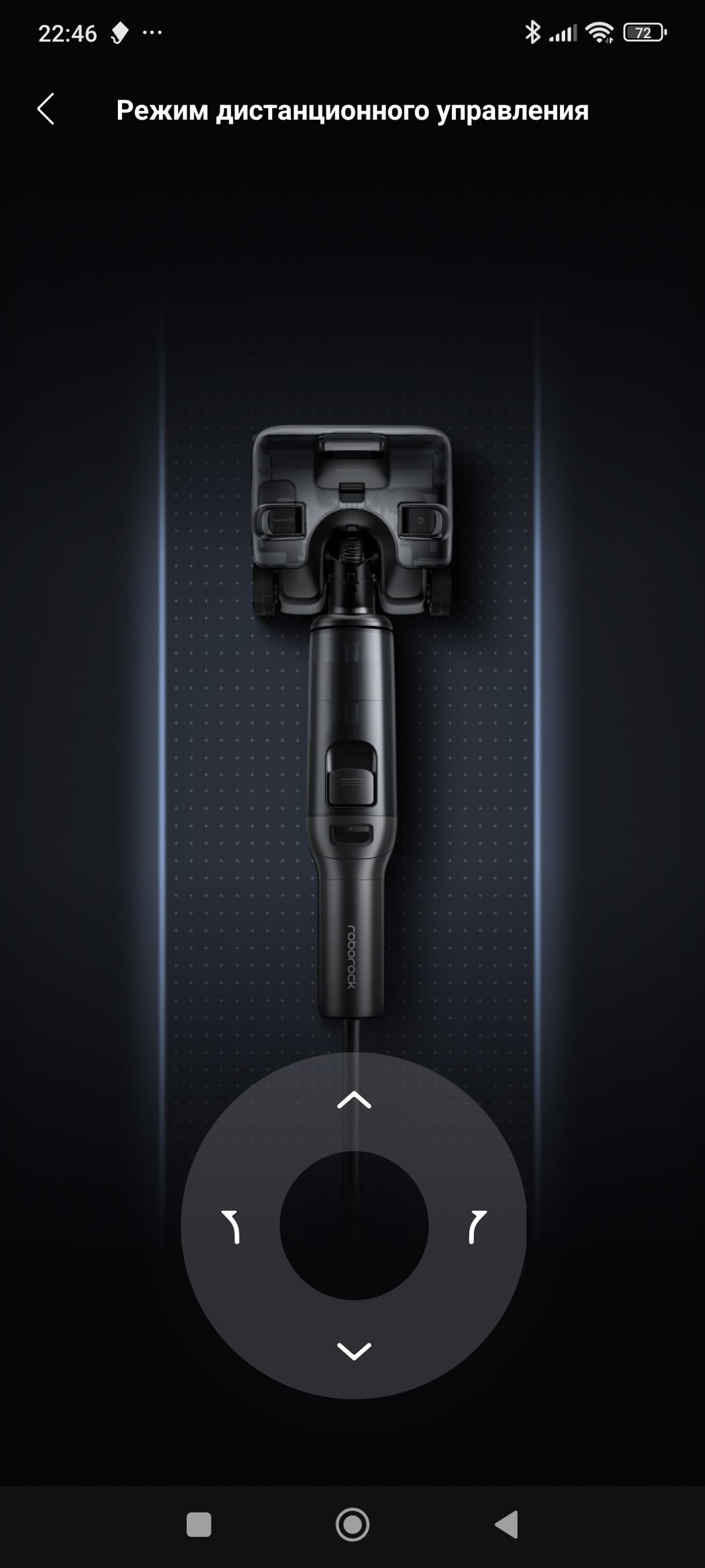Move the vacuum forward with up arrow
The width and height of the screenshot is (705, 1568).
pos(354,1100)
